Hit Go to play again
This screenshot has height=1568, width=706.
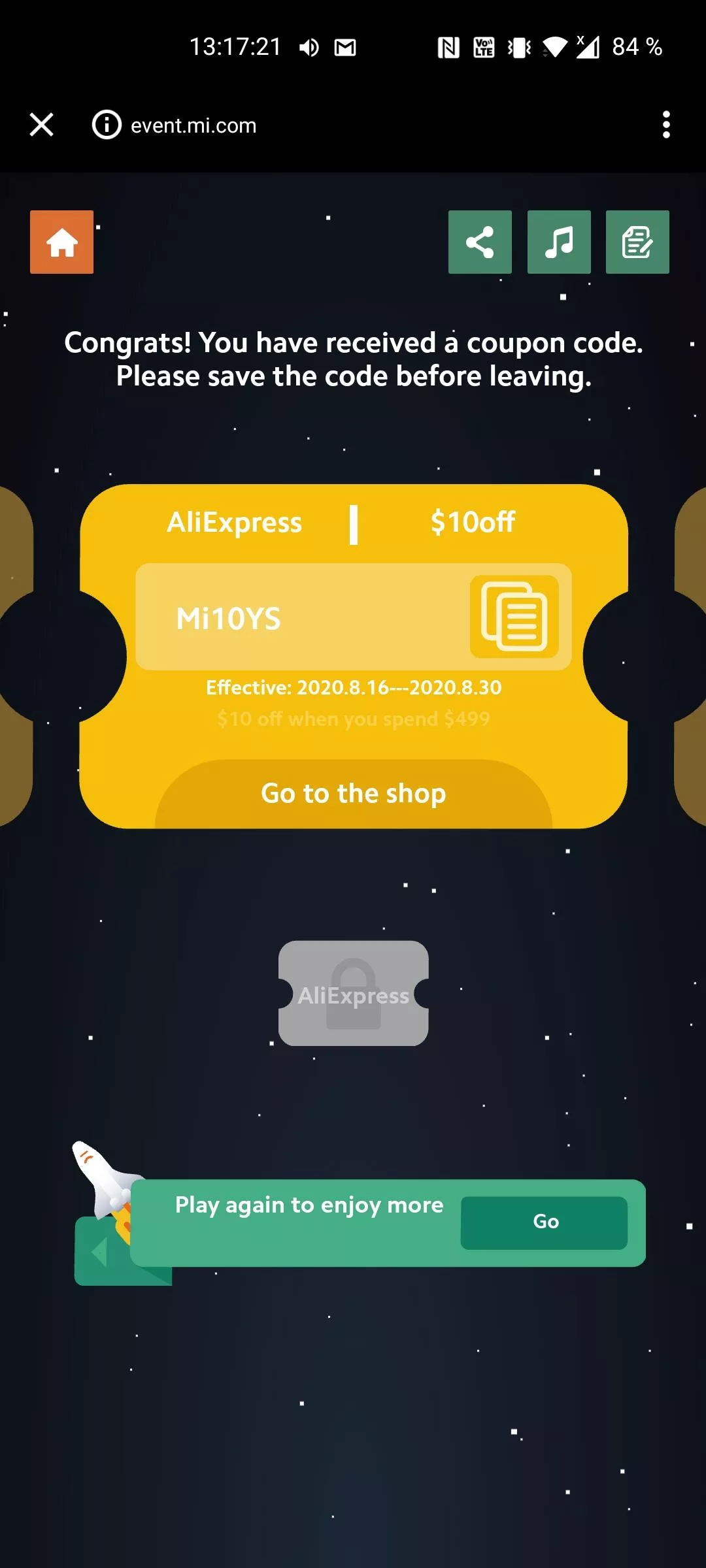(544, 1222)
